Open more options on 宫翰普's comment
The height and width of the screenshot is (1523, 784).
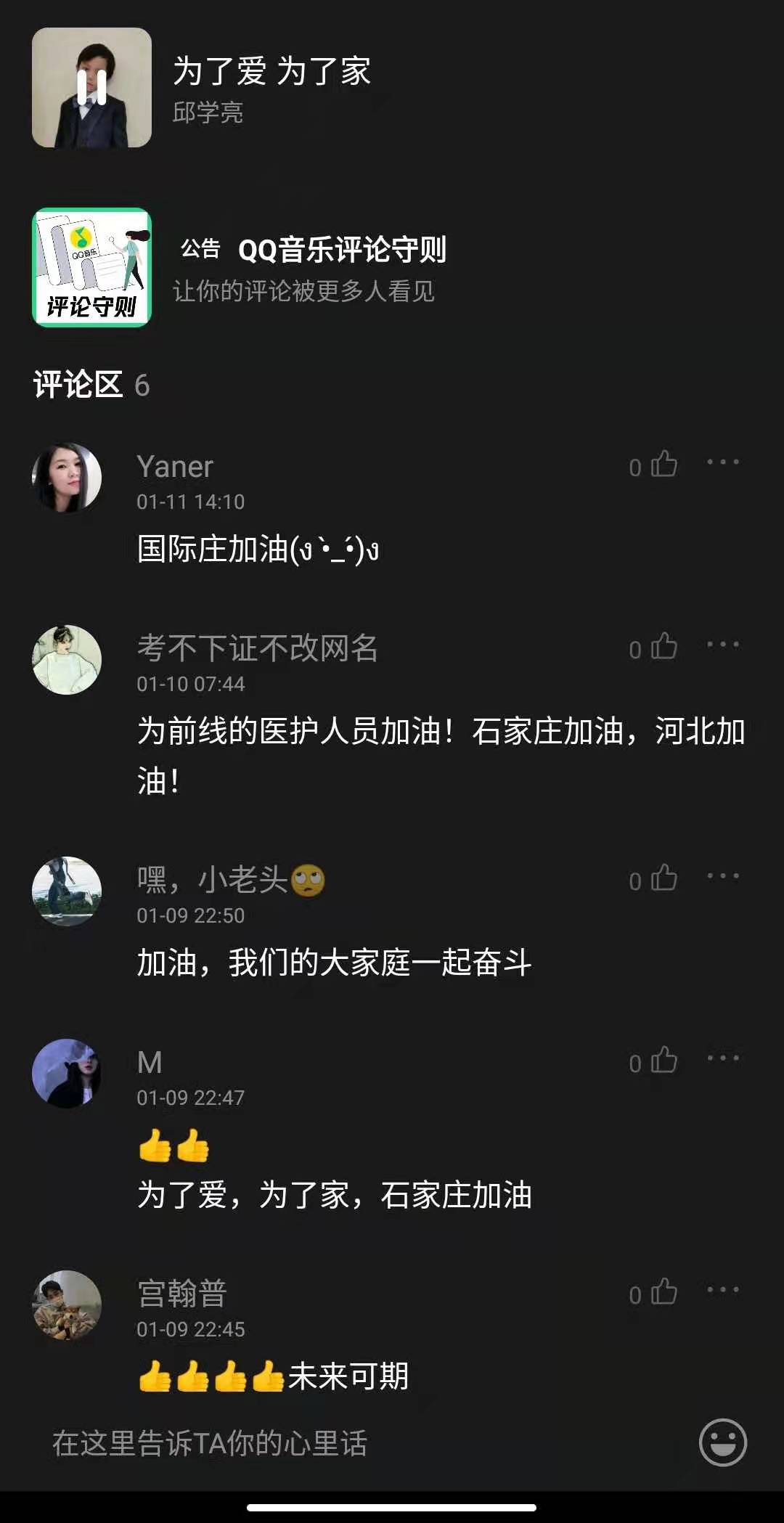(723, 1290)
